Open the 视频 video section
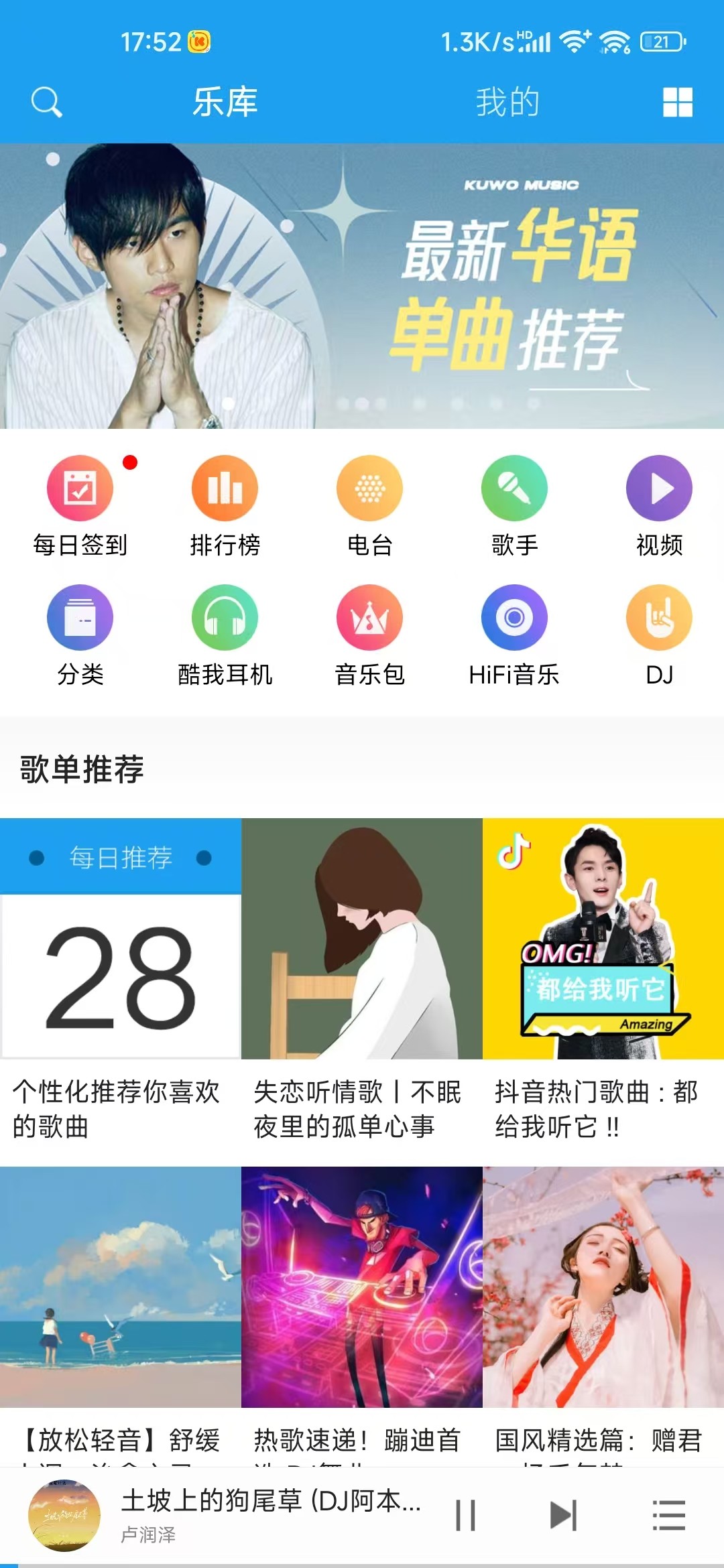Screen dimensions: 724x1568 click(659, 488)
